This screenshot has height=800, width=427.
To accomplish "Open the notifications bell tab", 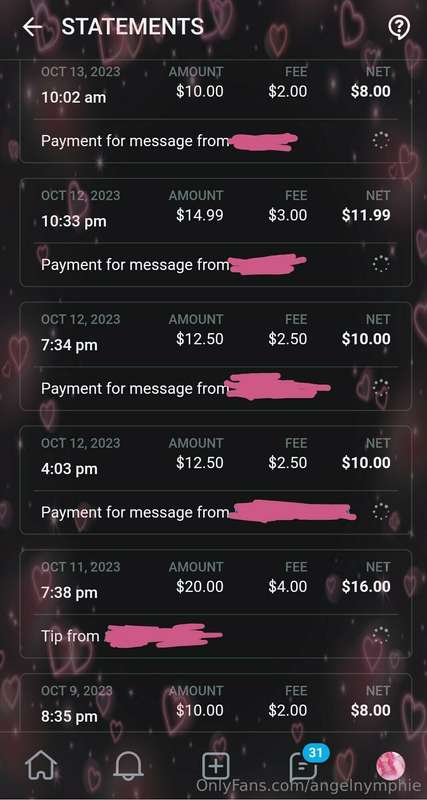I will click(128, 766).
